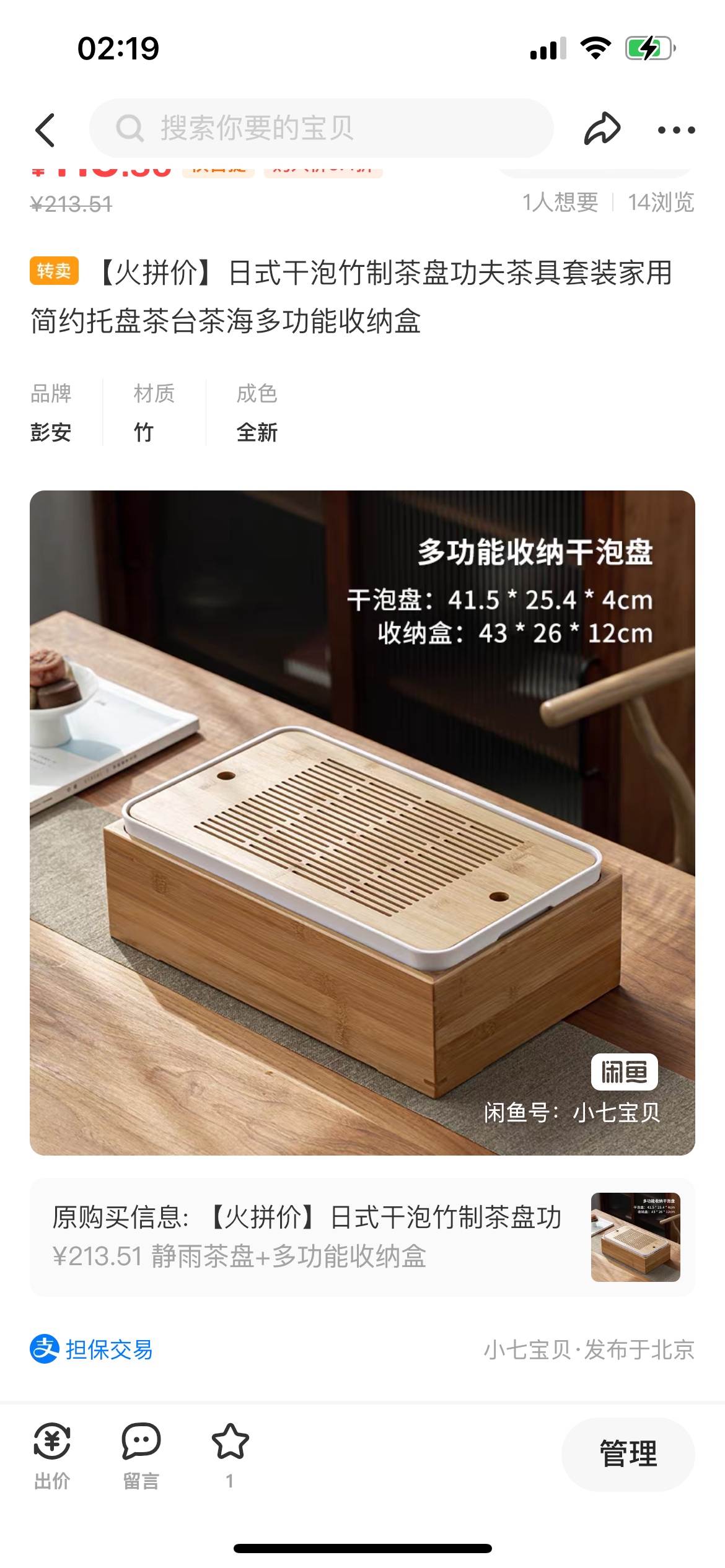Open the original purchase info card
The height and width of the screenshot is (1568, 725).
point(362,1237)
